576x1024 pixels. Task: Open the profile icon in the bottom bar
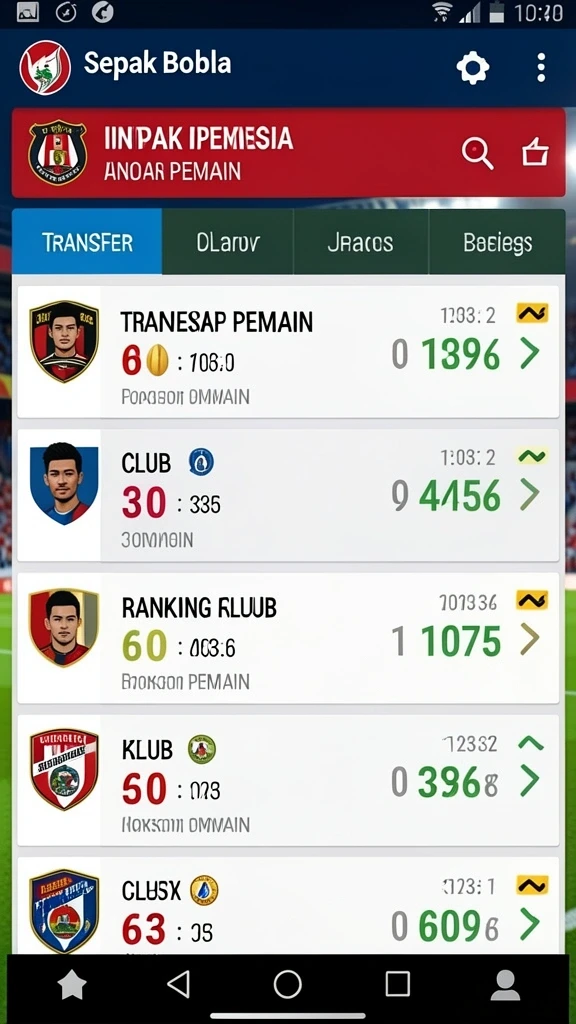[505, 984]
